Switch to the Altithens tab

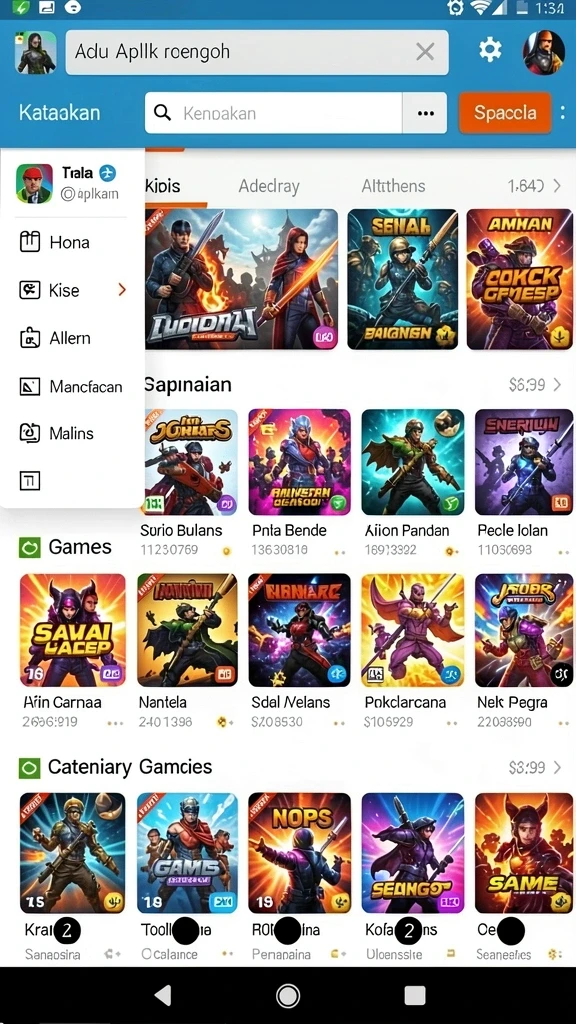(x=393, y=186)
